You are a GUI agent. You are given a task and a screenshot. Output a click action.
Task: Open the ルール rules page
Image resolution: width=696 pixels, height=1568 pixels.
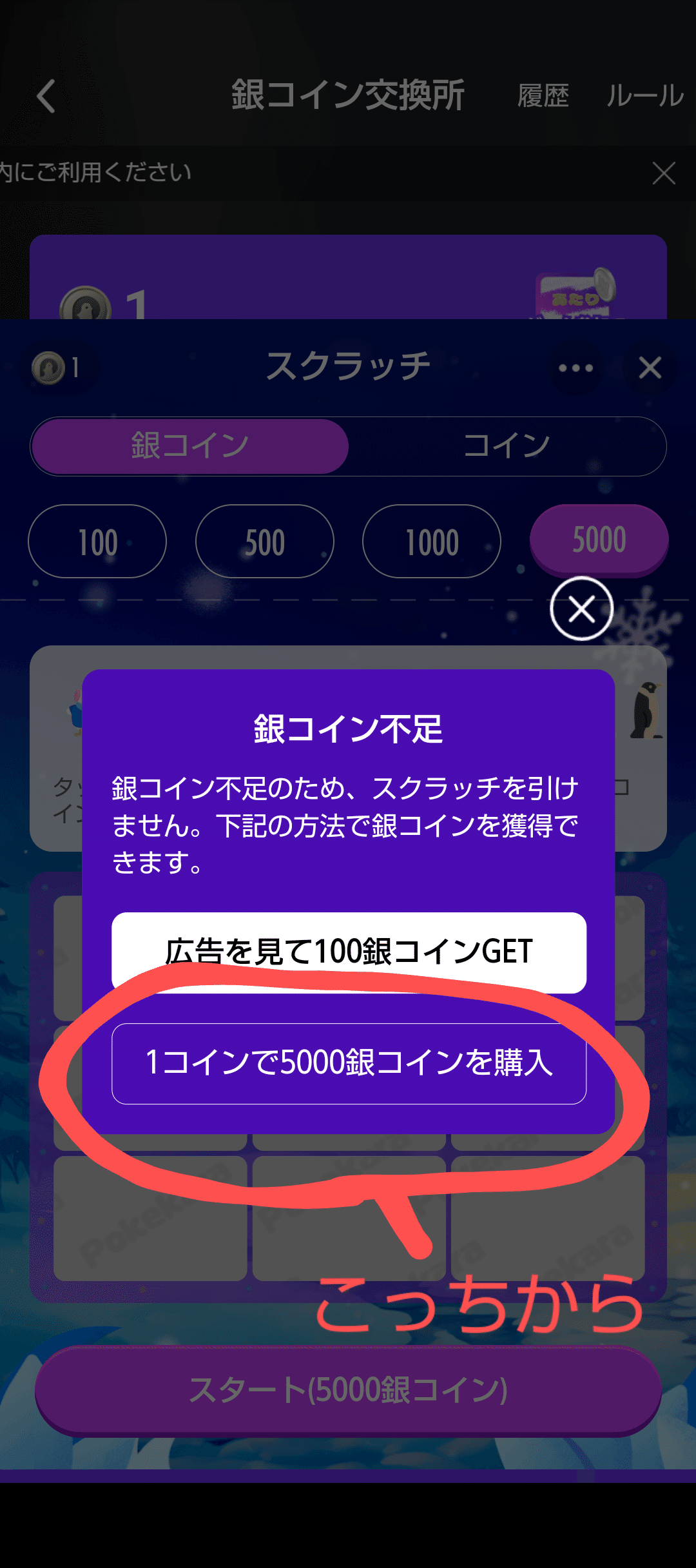point(644,95)
